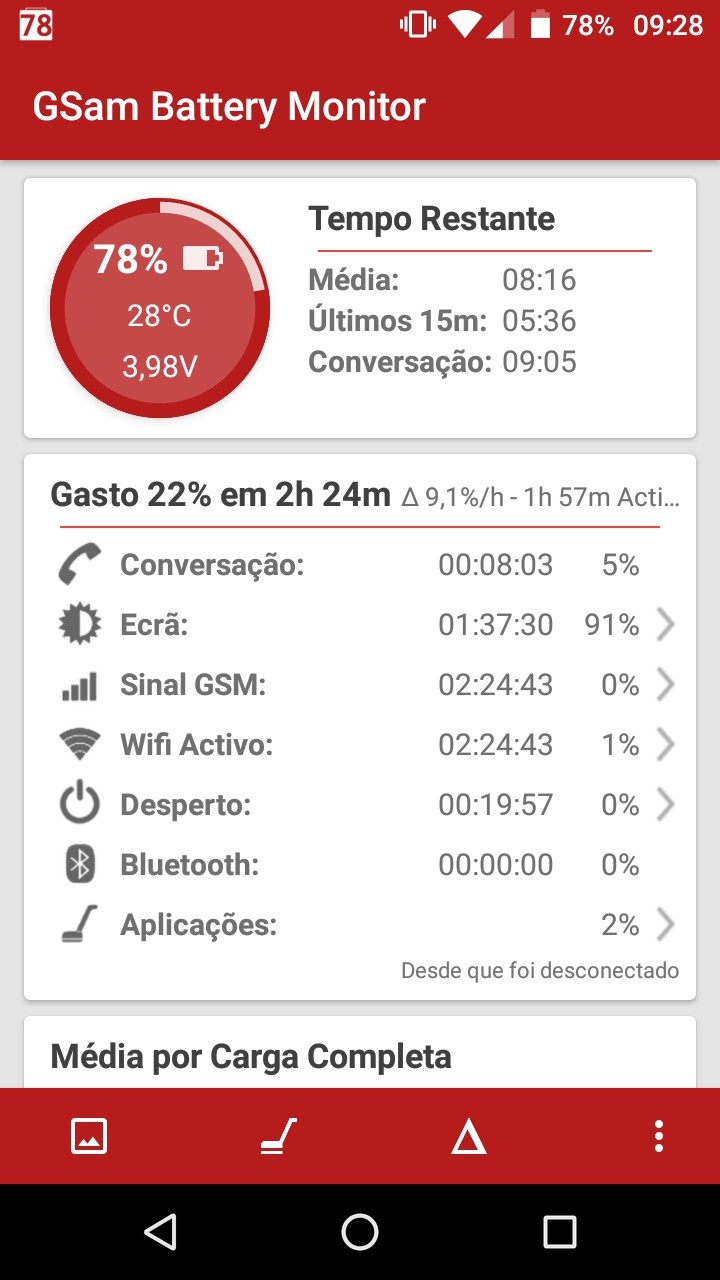Go back with the system back button
The image size is (720, 1280).
click(x=160, y=1232)
